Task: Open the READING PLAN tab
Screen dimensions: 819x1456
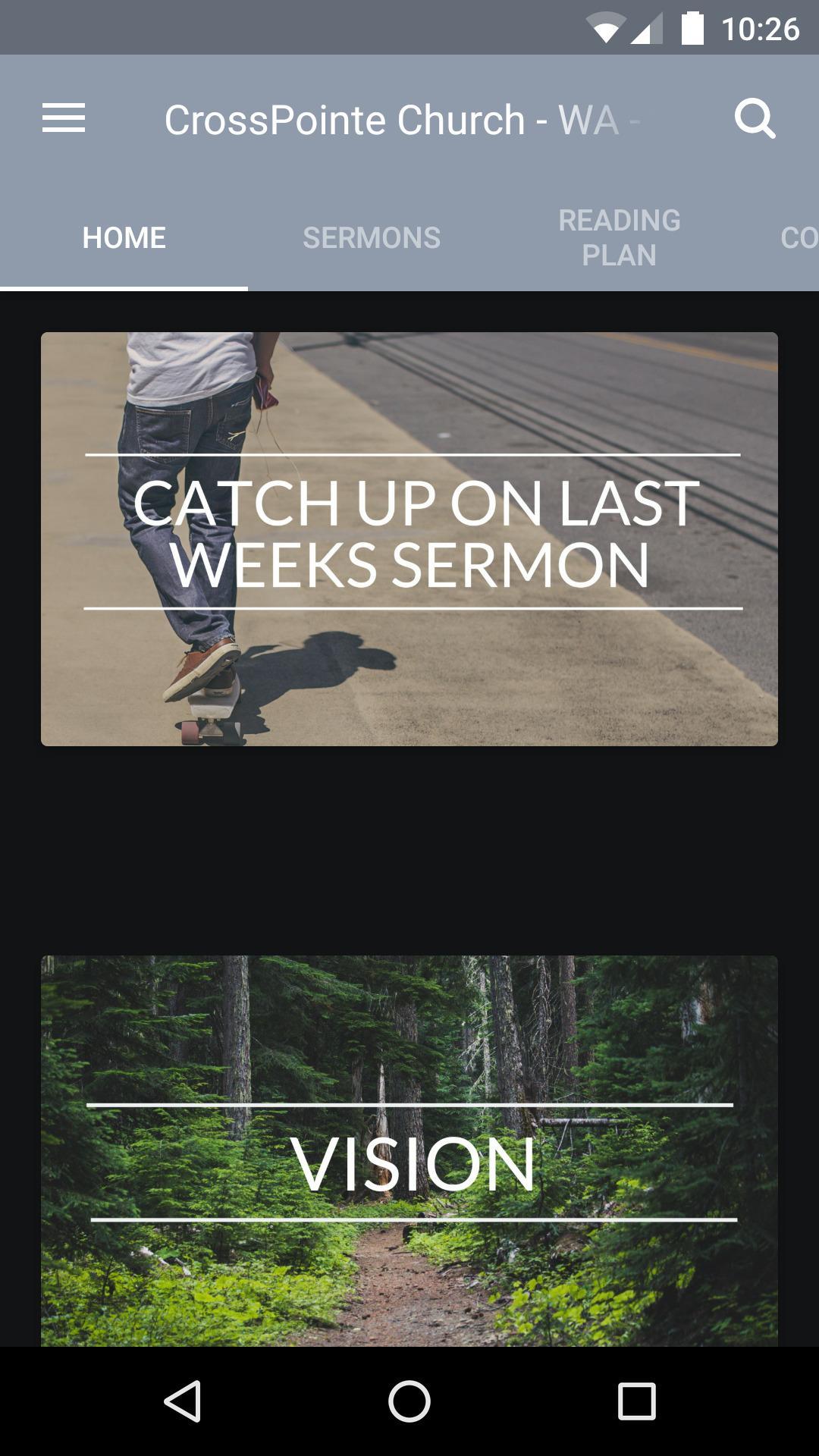Action: tap(619, 237)
